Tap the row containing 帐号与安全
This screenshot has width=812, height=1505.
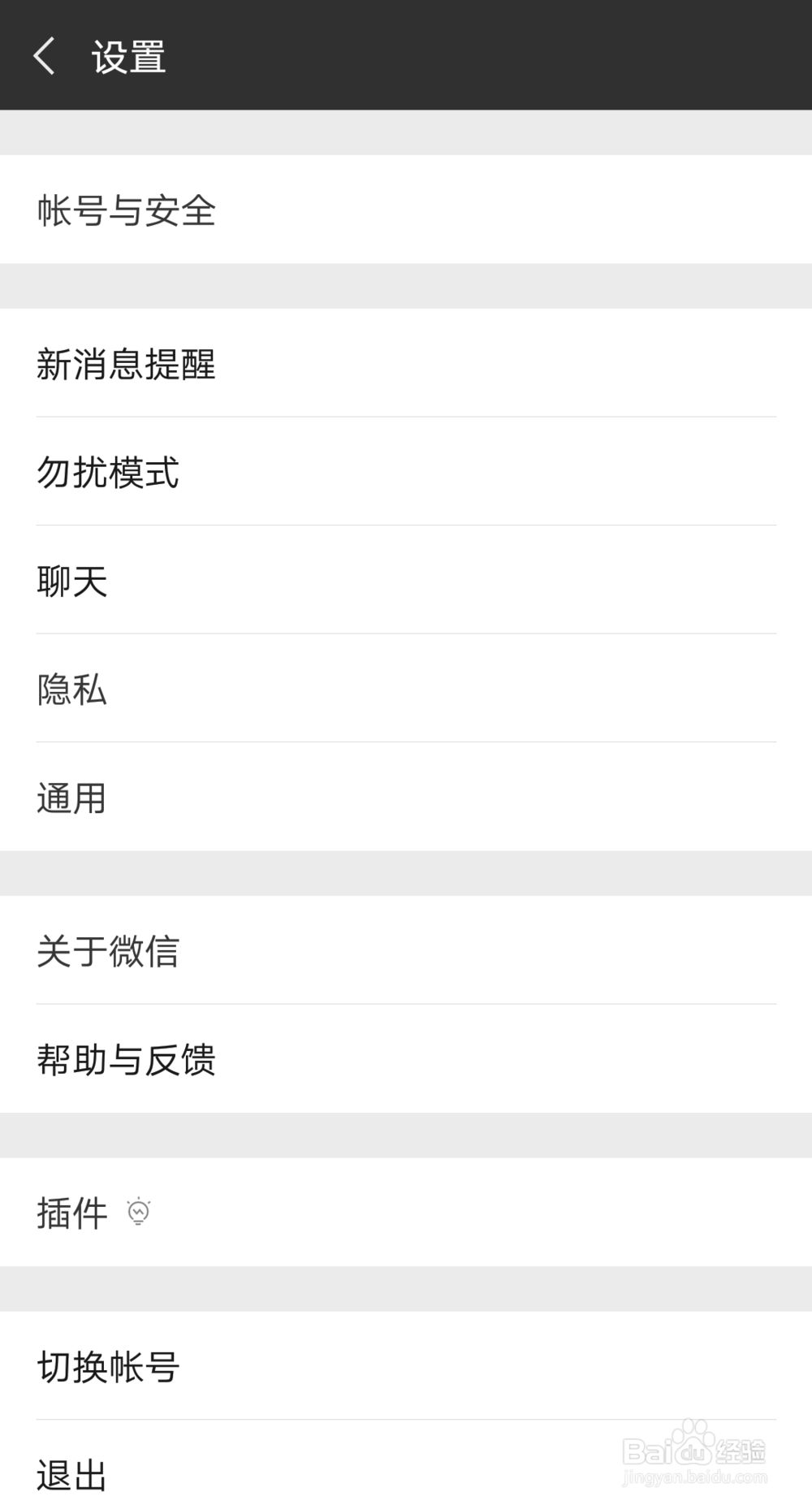(x=406, y=210)
